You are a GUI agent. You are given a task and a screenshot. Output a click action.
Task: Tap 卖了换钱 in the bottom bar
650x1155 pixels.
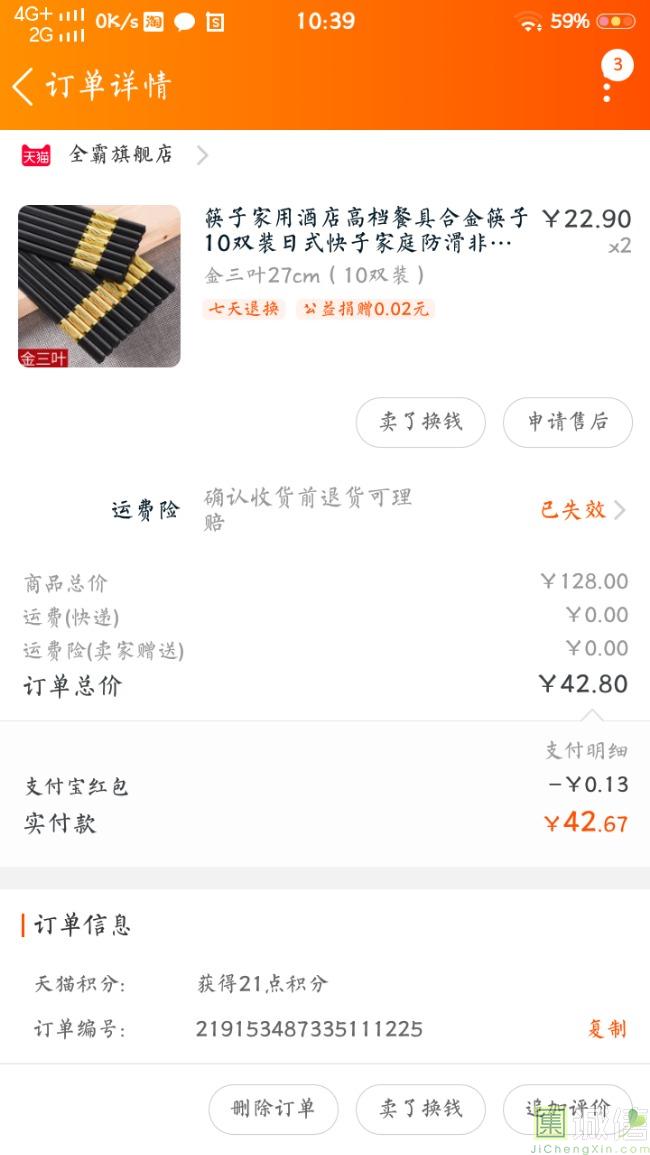click(420, 1108)
